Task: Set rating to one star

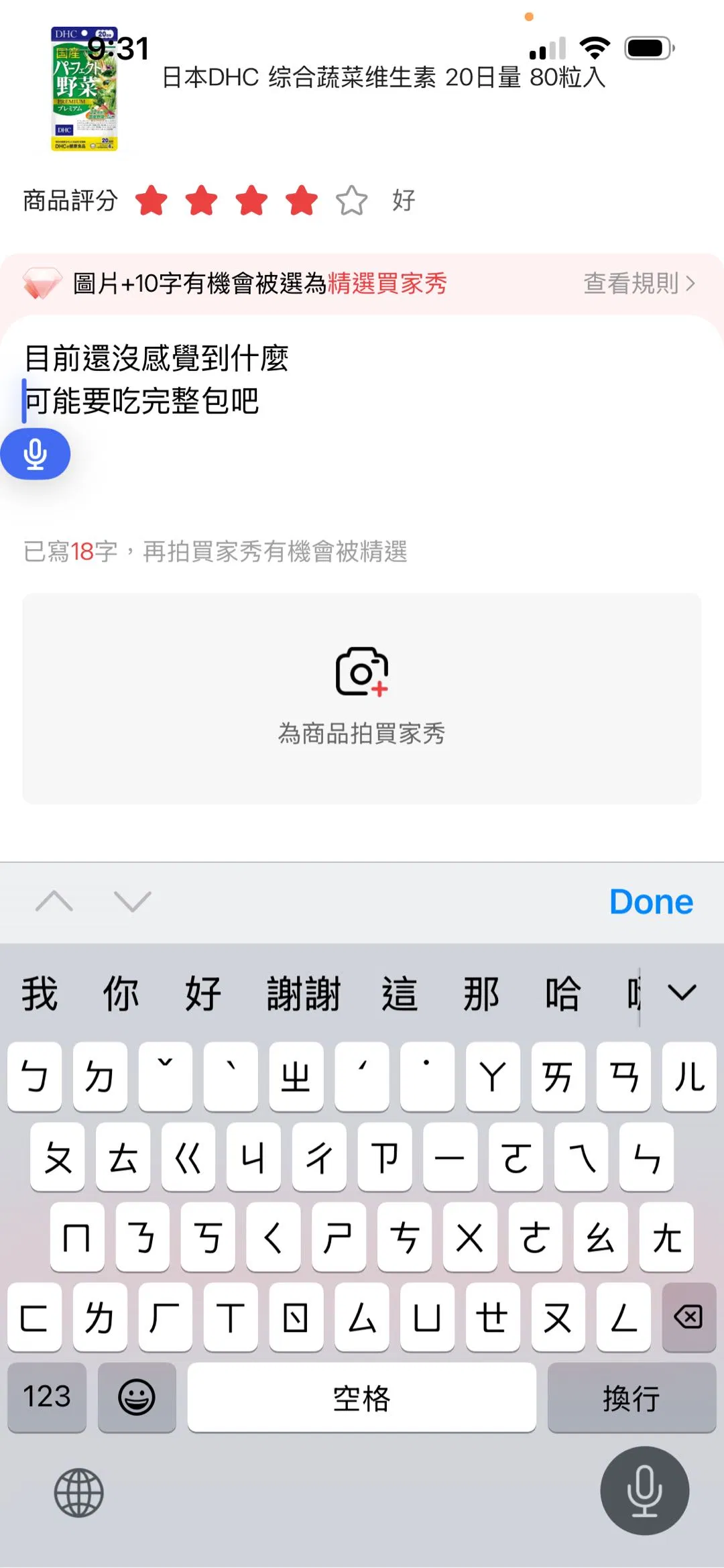Action: pos(152,201)
